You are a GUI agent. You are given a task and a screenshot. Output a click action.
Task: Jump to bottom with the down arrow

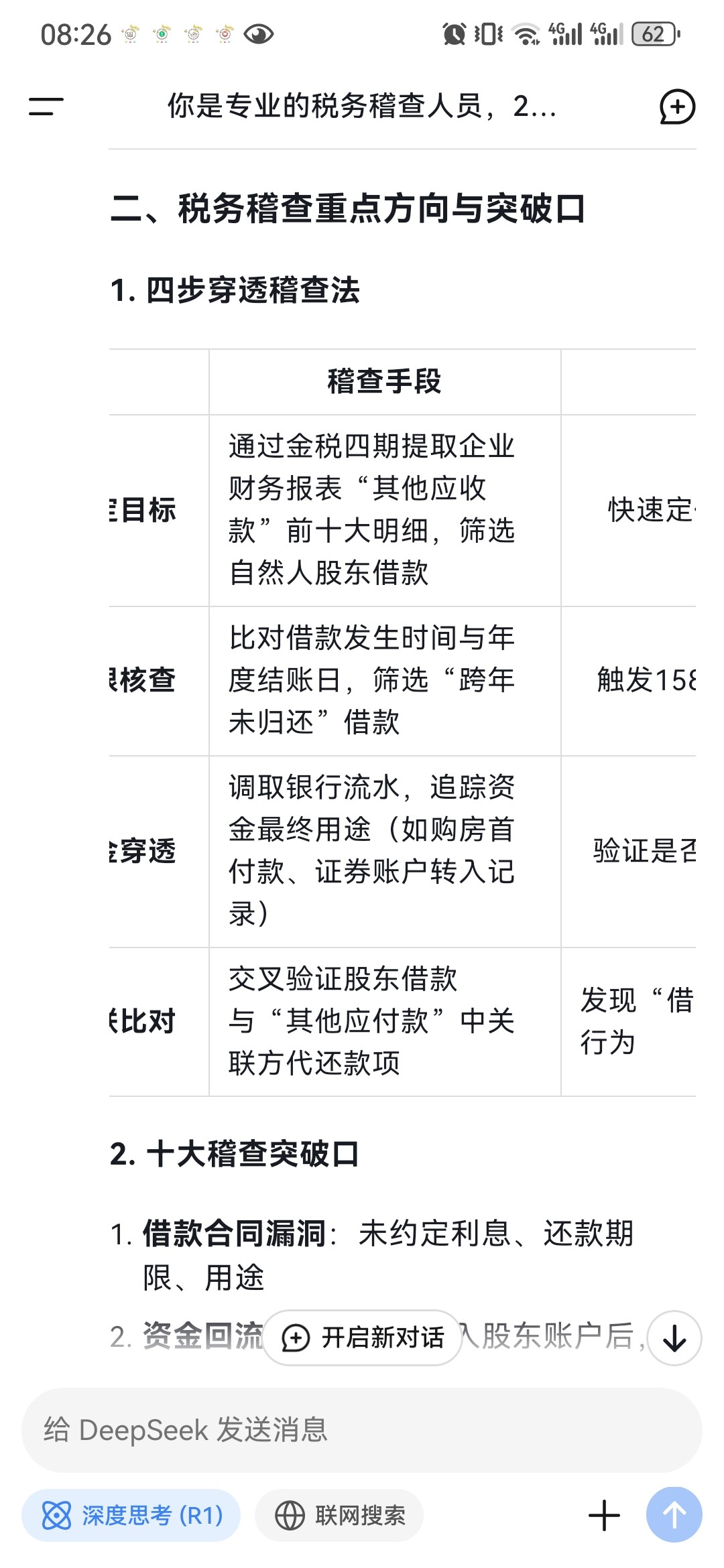point(674,1338)
